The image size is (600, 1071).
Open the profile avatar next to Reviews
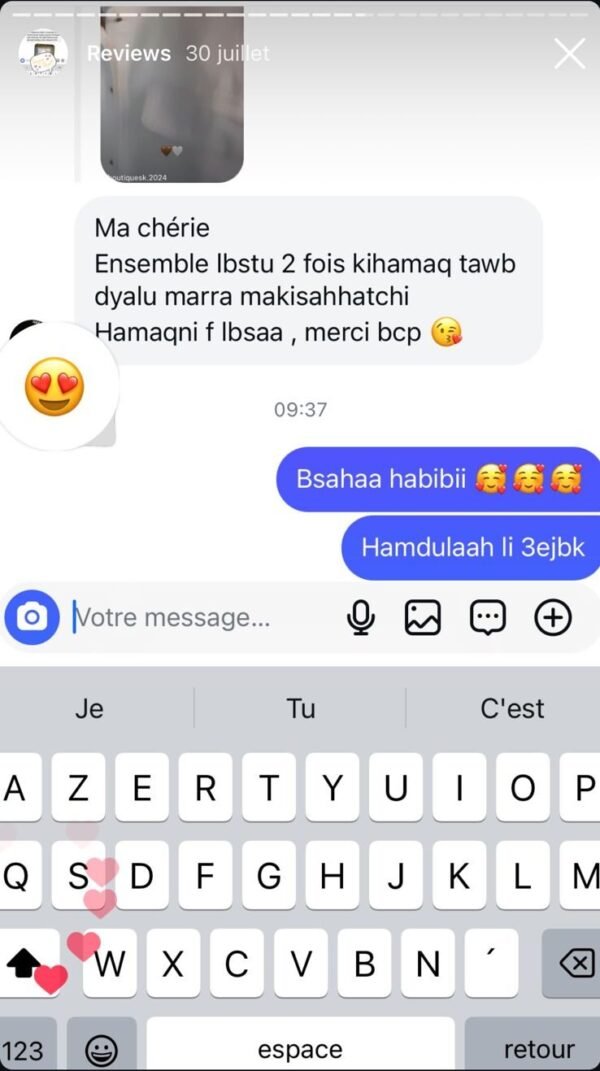coord(43,54)
